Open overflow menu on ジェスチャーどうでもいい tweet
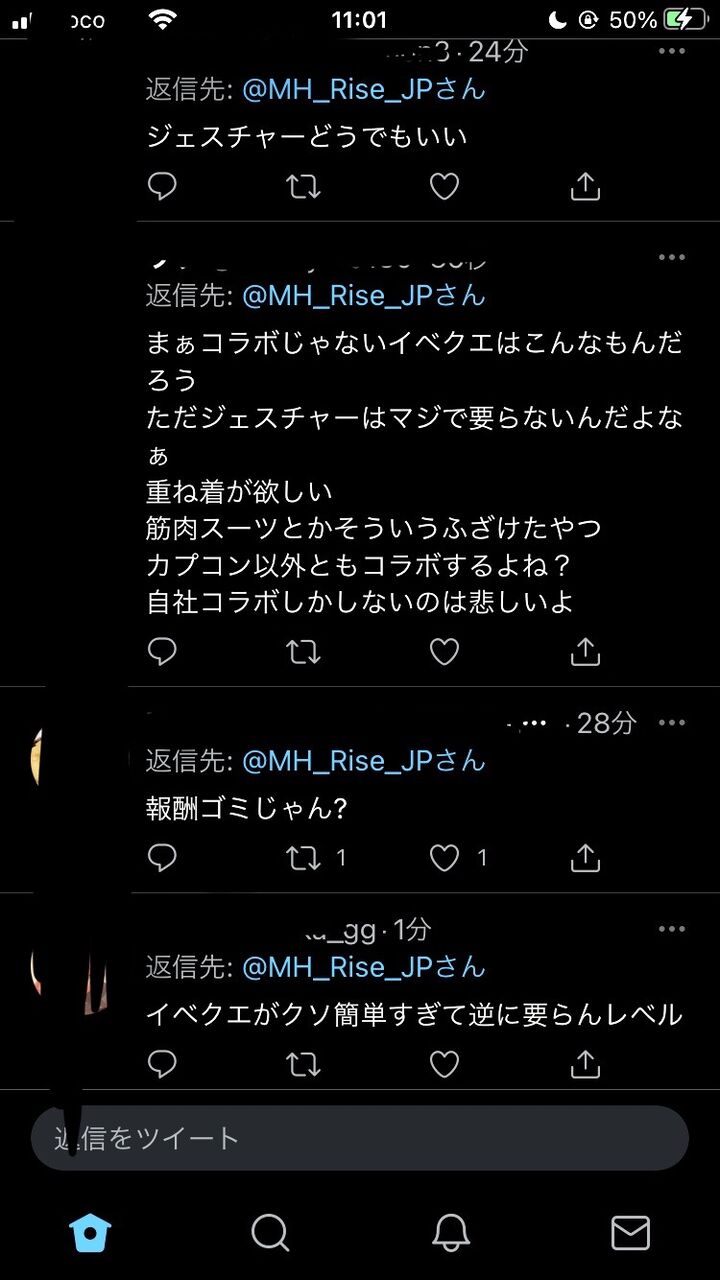 pos(672,52)
